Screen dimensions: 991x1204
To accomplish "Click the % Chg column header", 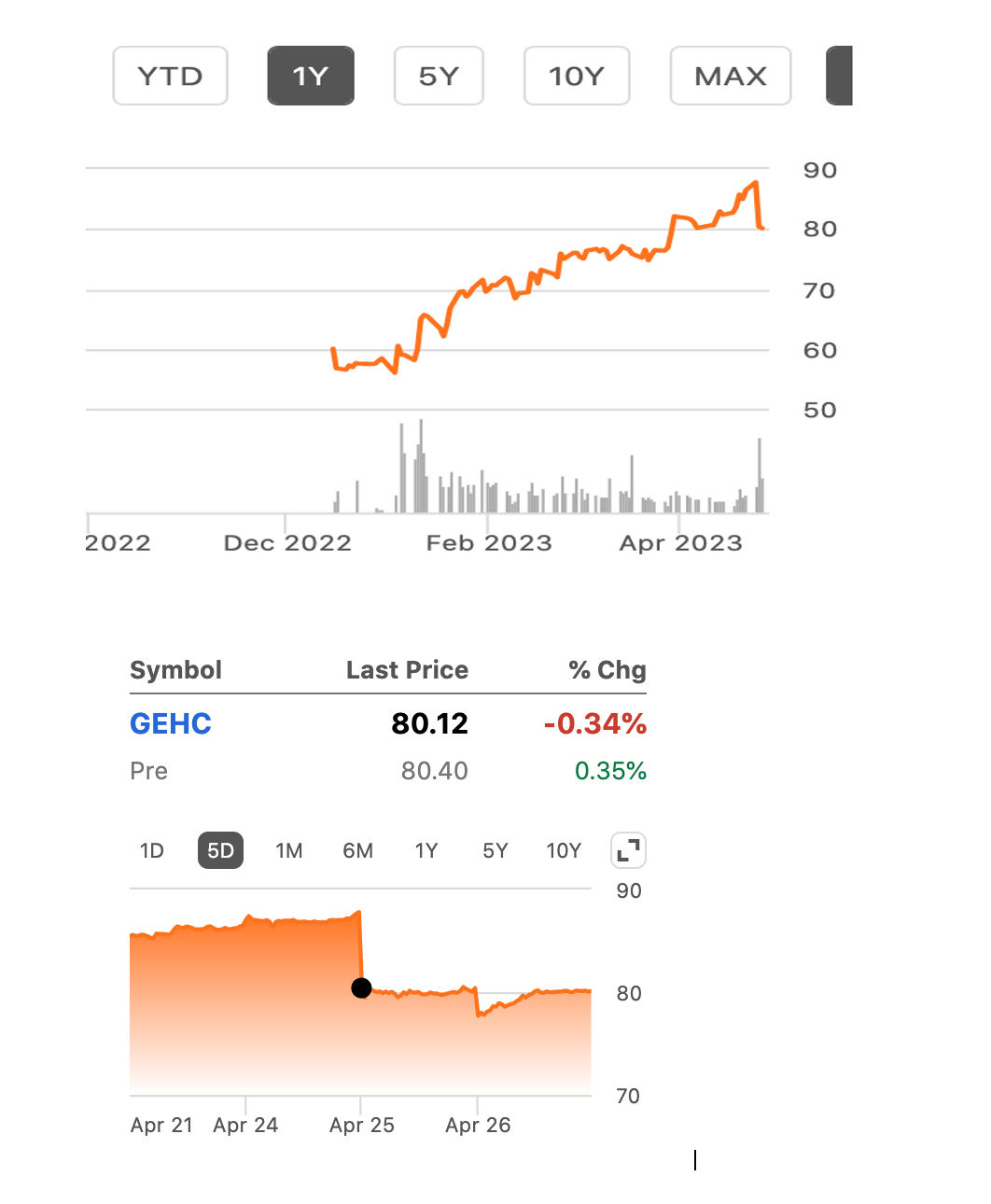I will click(607, 669).
